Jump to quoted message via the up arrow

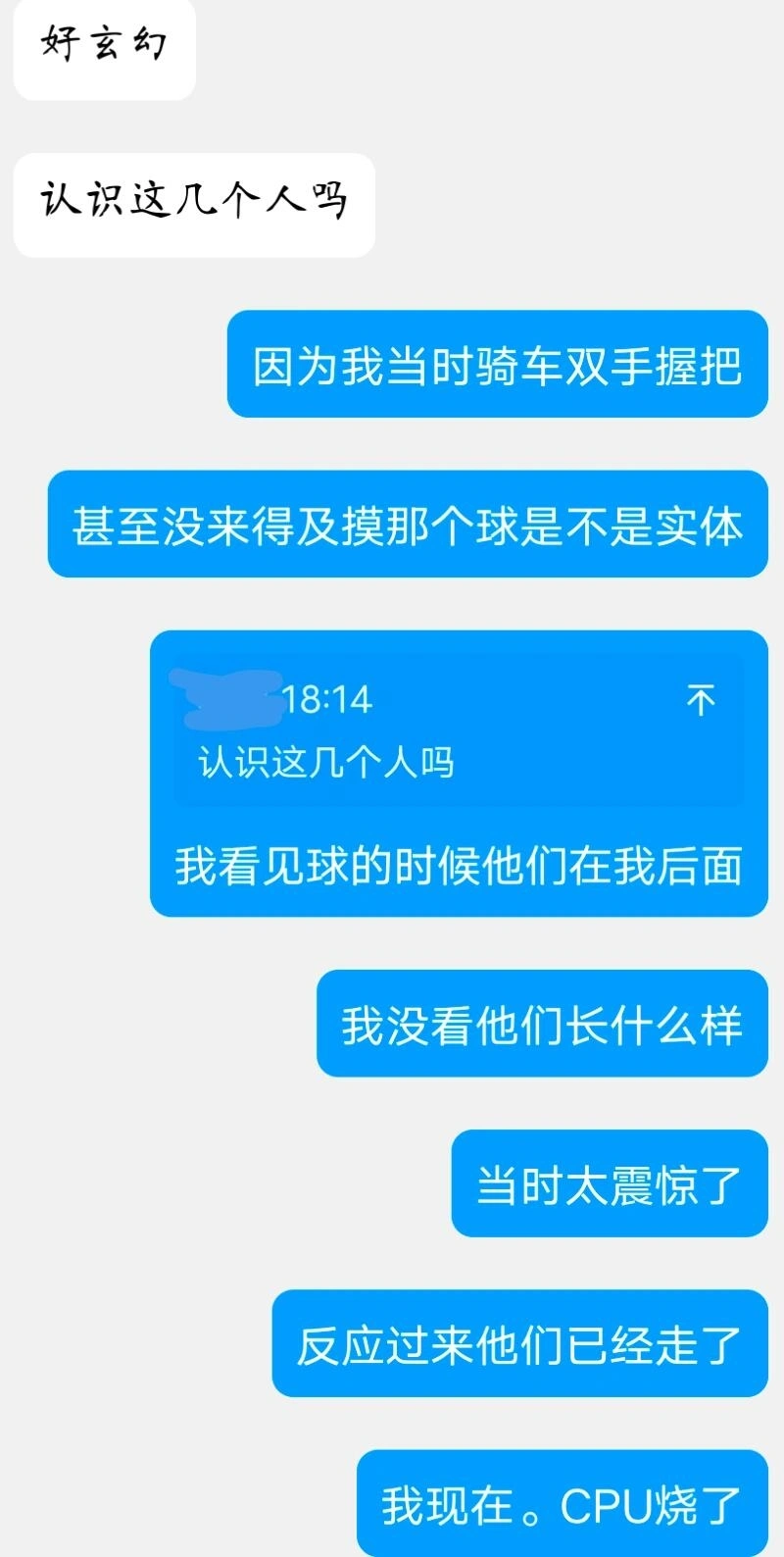[x=701, y=700]
